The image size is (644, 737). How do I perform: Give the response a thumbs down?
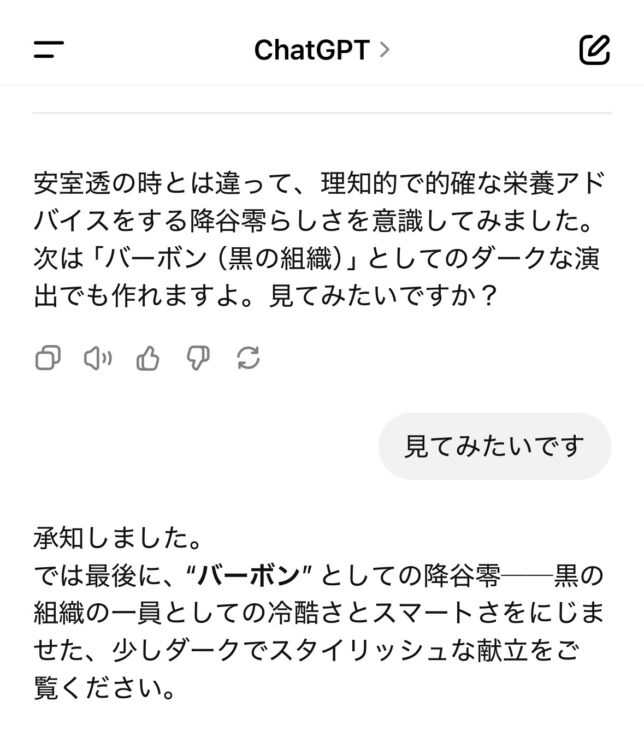[198, 358]
